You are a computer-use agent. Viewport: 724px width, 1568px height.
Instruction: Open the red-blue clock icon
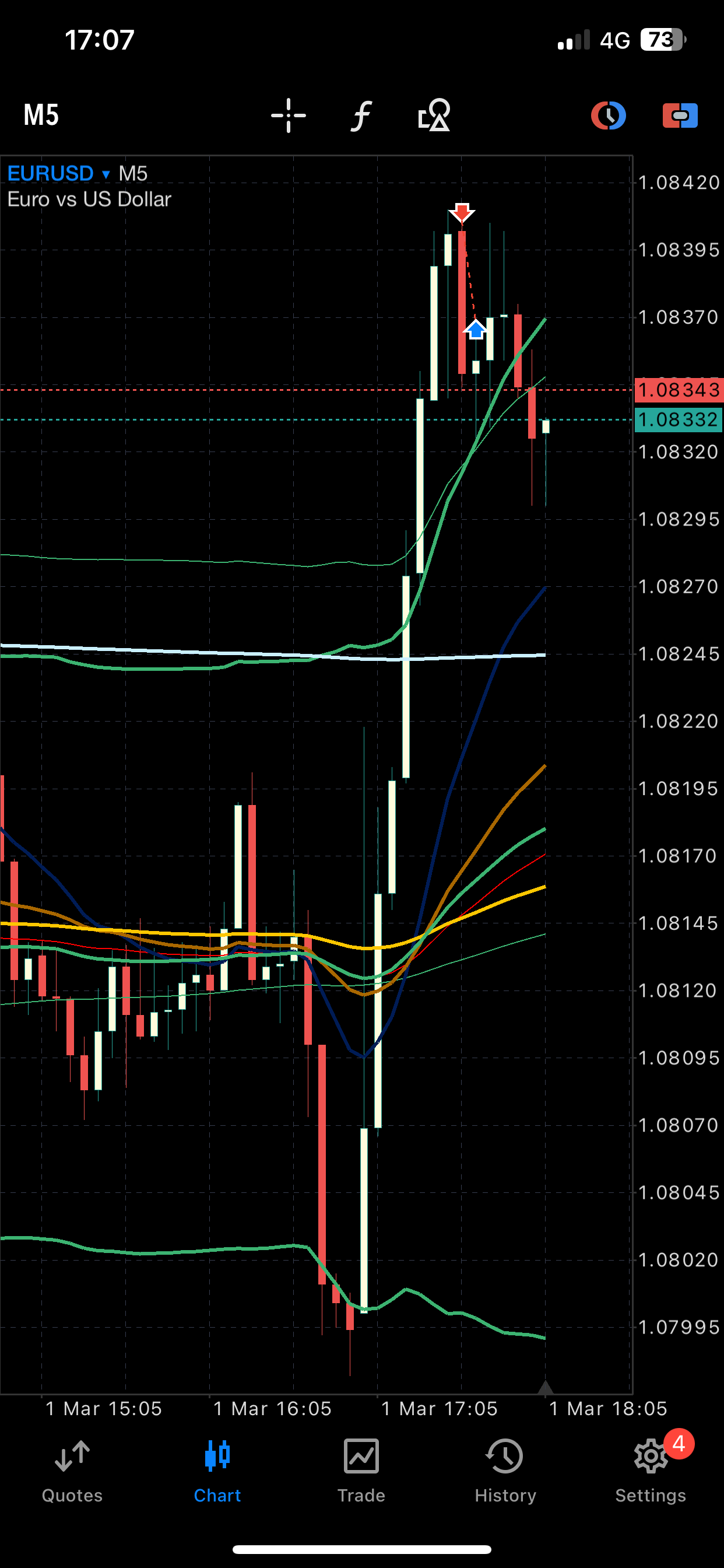608,115
